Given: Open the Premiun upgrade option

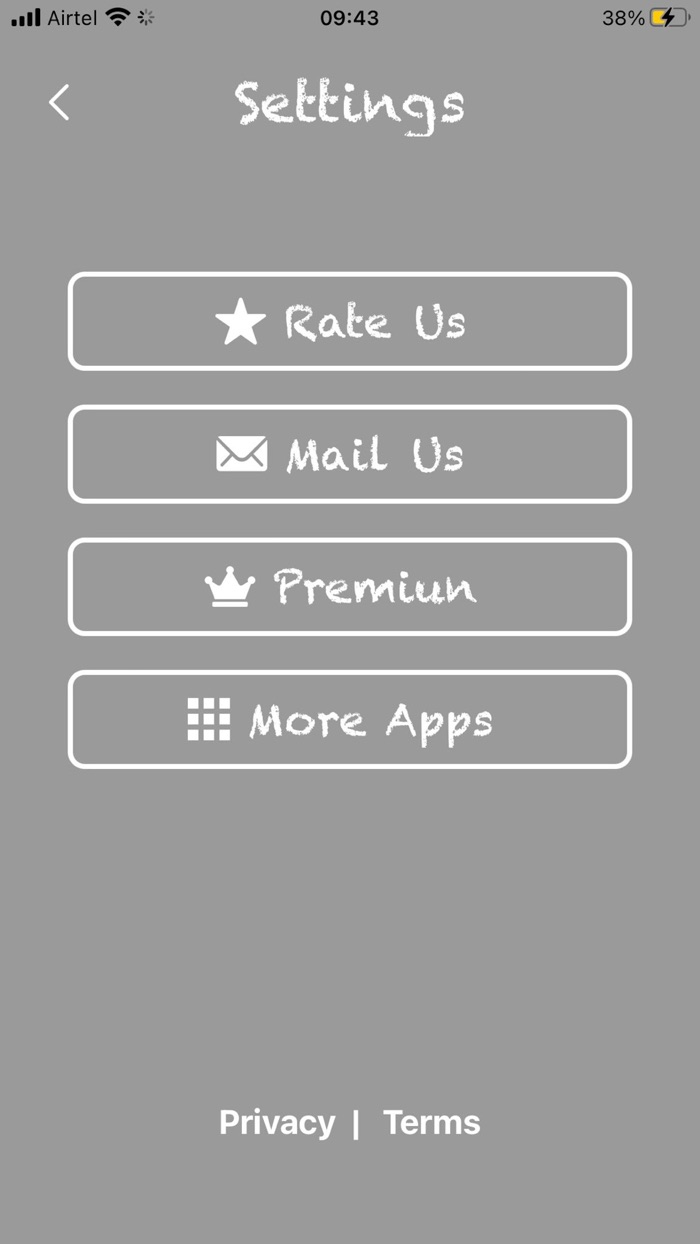Looking at the screenshot, I should (350, 587).
